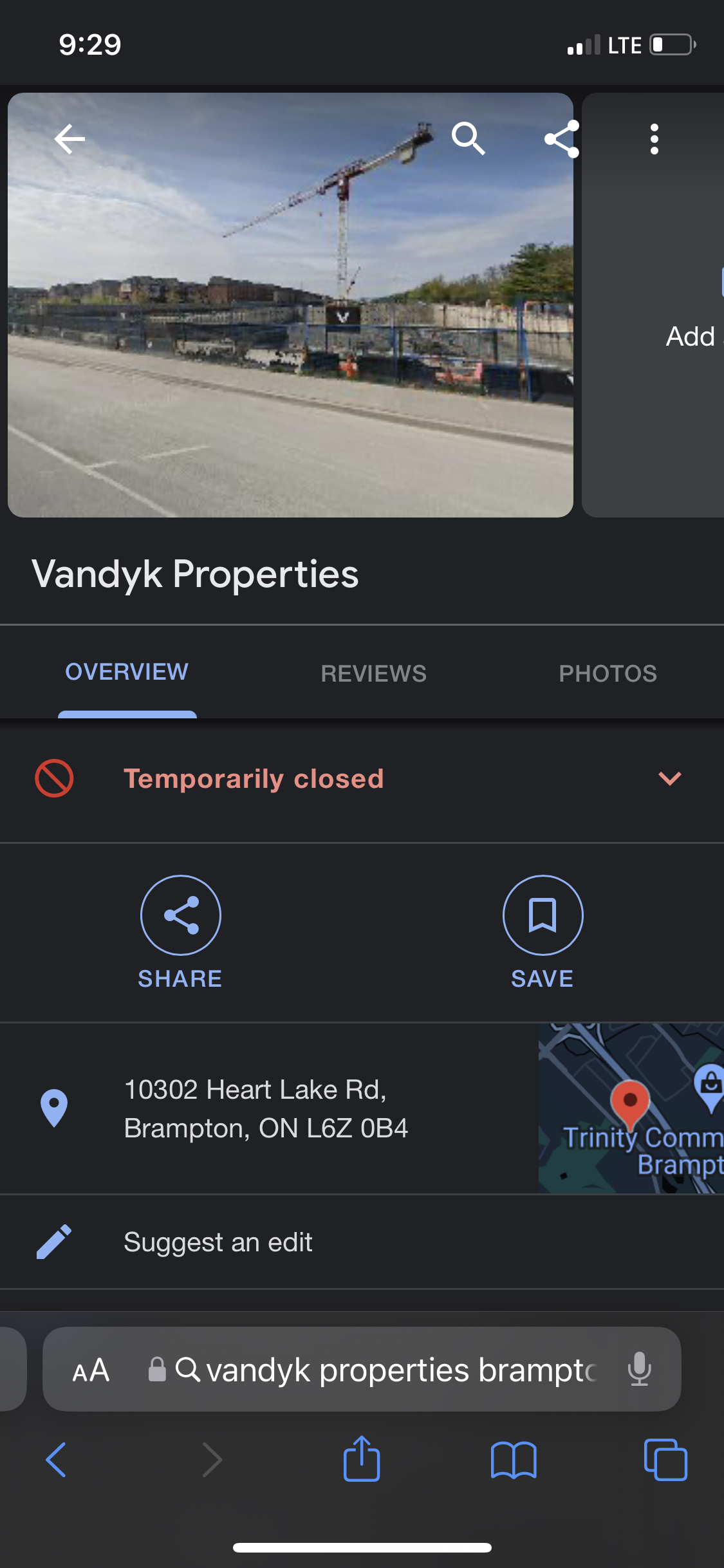Screen dimensions: 724x1568
Task: Open the AA reader options in the address bar
Action: tap(91, 1370)
